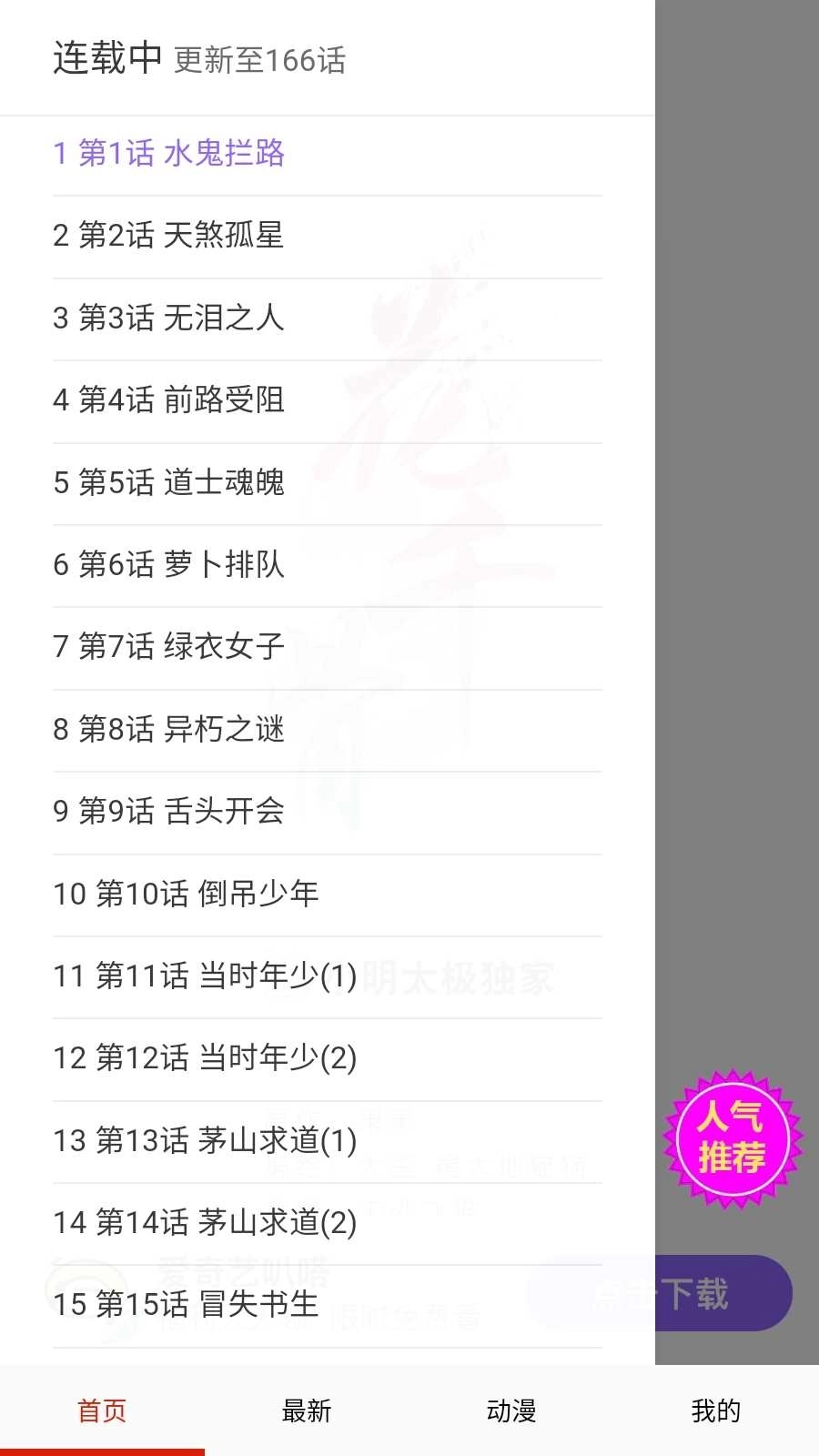This screenshot has height=1456, width=819.
Task: Open chapter 15 冒失书生
Action: click(328, 1305)
